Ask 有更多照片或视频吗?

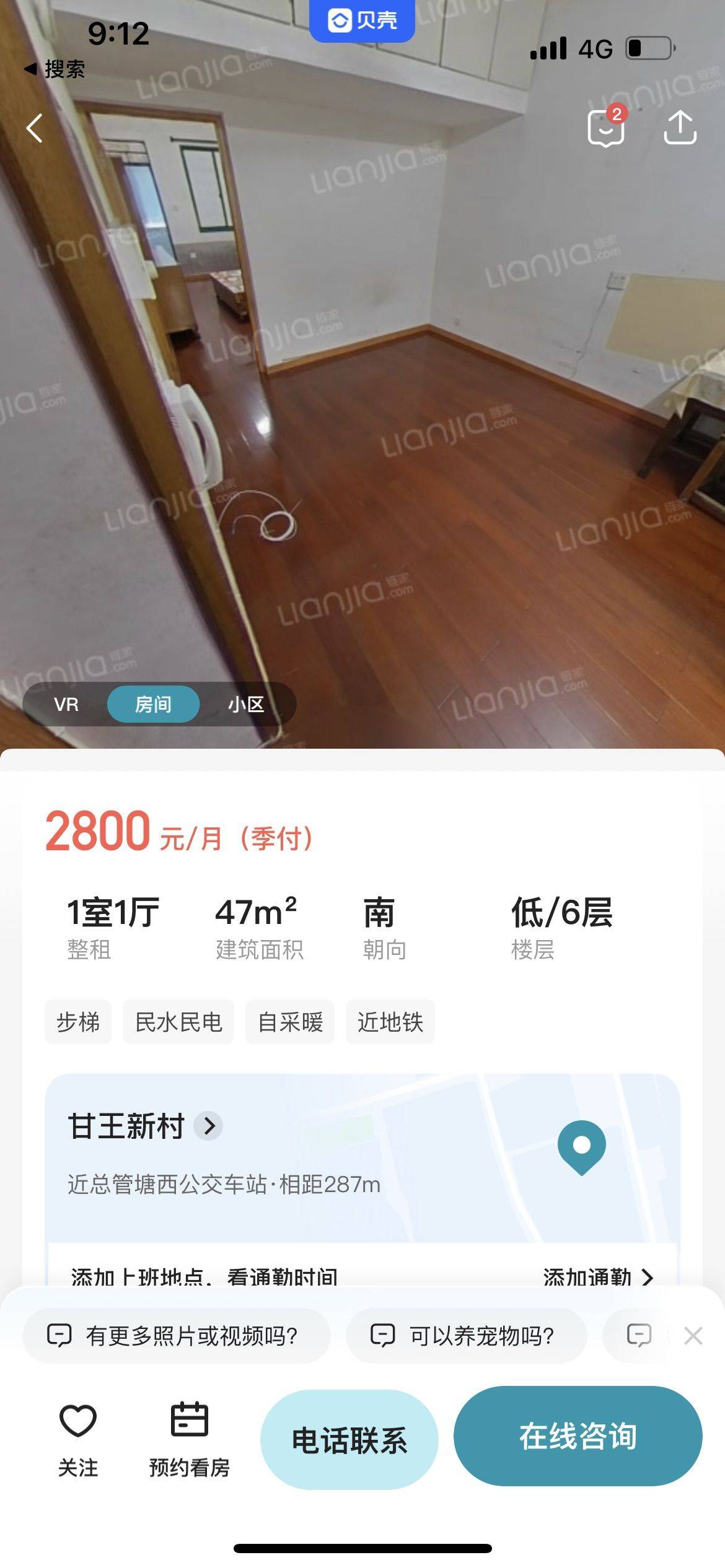[x=176, y=1336]
